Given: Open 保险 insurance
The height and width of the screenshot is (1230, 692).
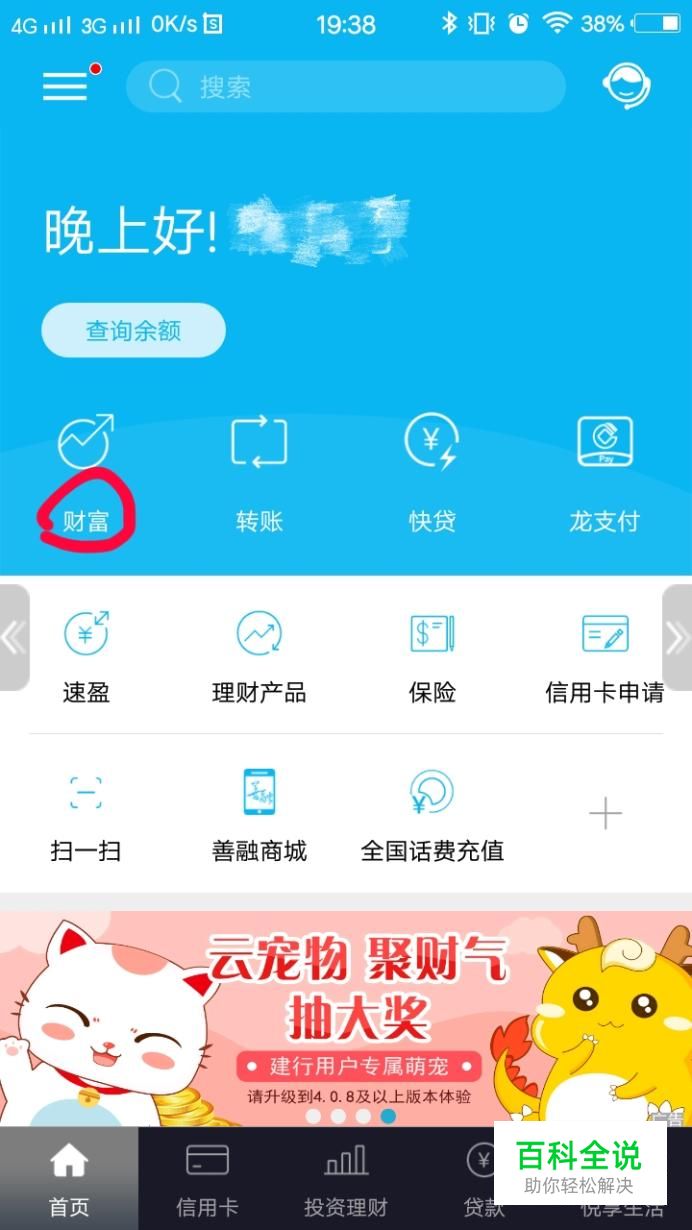Looking at the screenshot, I should 432,656.
